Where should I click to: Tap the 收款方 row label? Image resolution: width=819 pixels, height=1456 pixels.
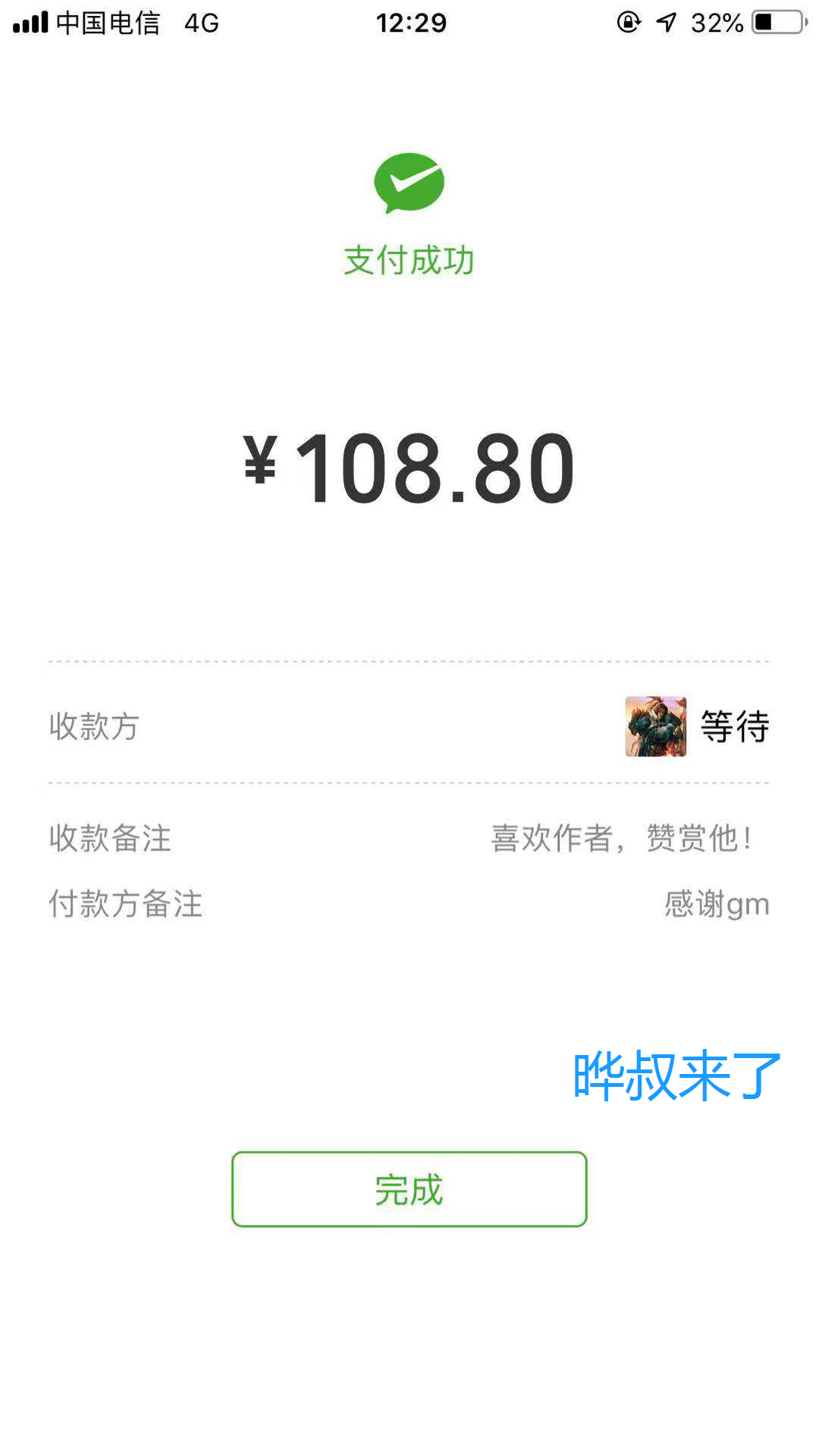point(93,728)
